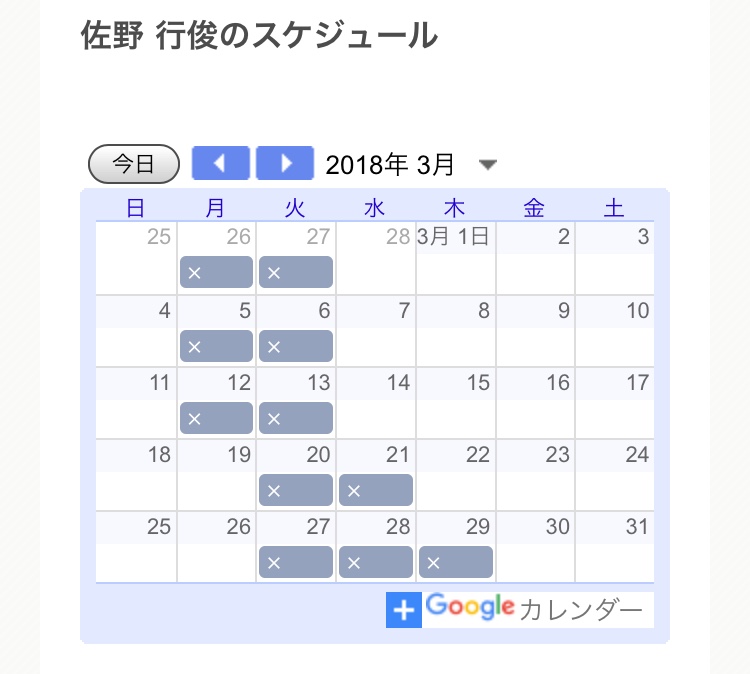Screen dimensions: 750x674
Task: Tap the 今日 (today) button
Action: 134,164
